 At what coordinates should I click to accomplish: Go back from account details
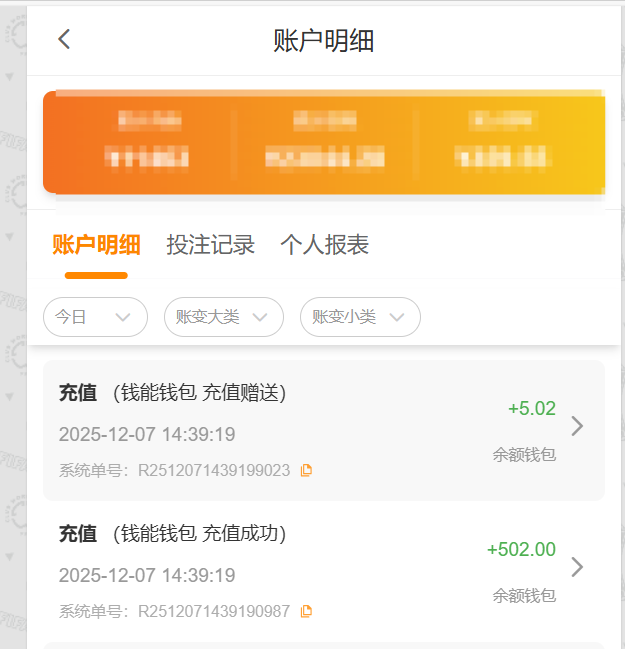[64, 40]
